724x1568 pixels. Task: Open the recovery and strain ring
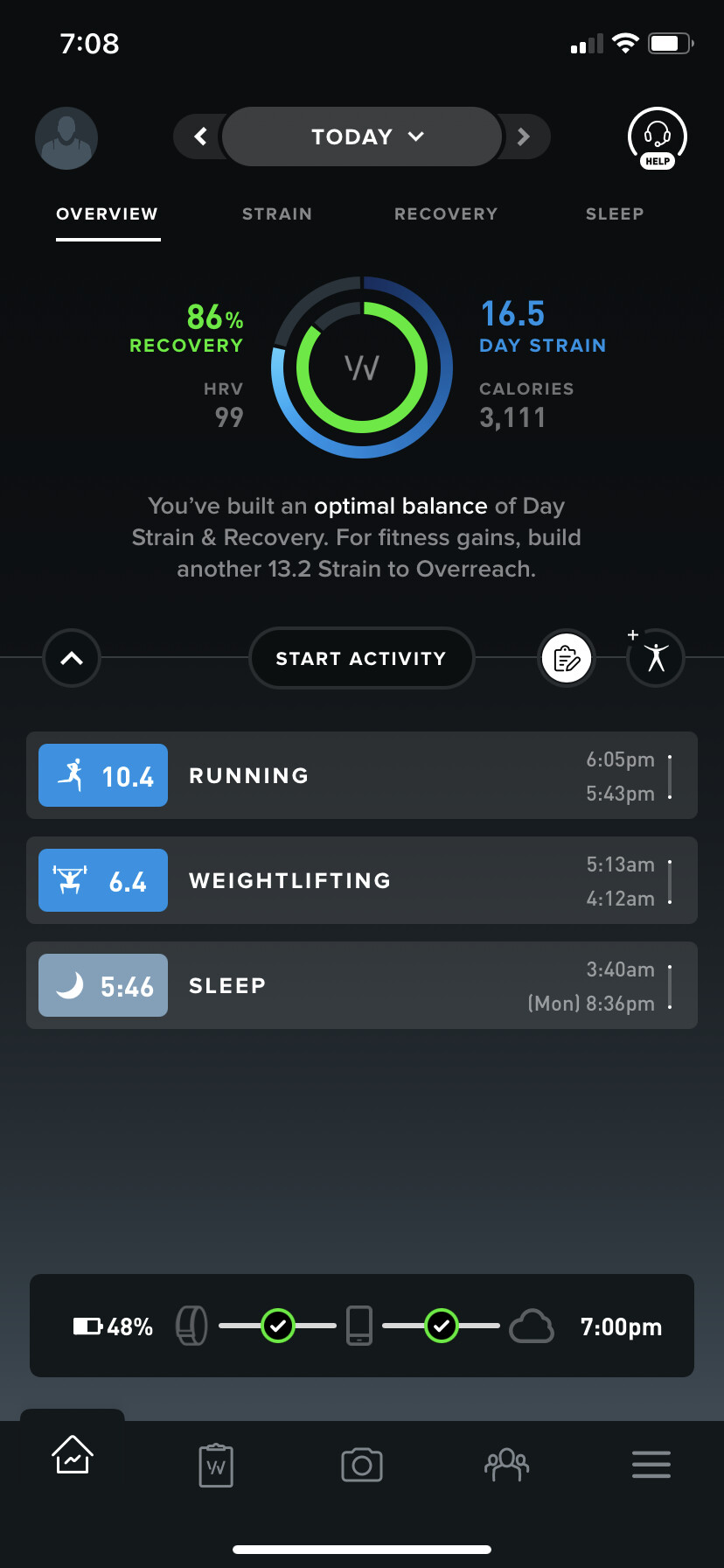pyautogui.click(x=362, y=367)
